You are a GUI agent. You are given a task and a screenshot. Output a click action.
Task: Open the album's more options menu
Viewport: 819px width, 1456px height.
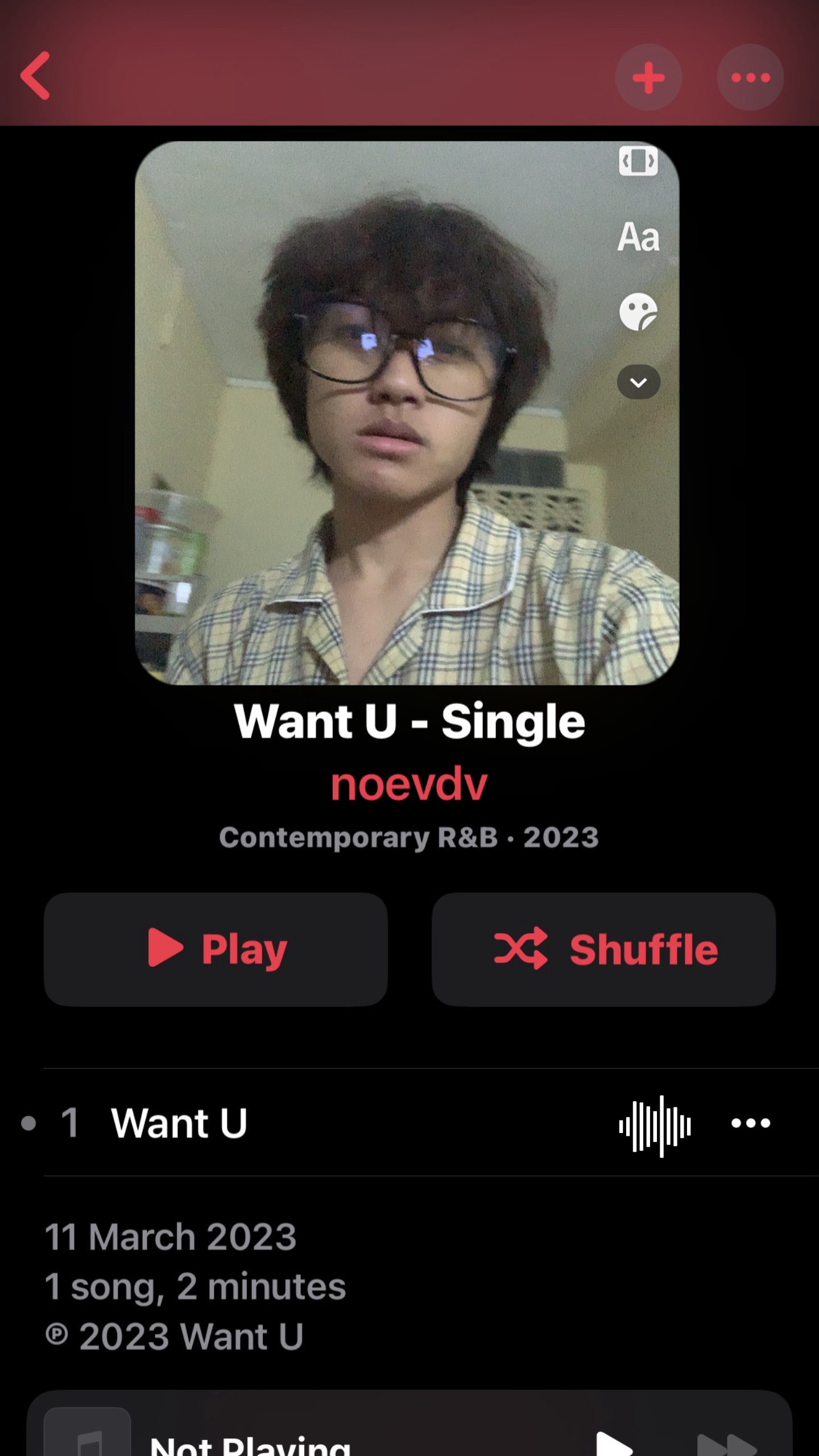pyautogui.click(x=750, y=77)
